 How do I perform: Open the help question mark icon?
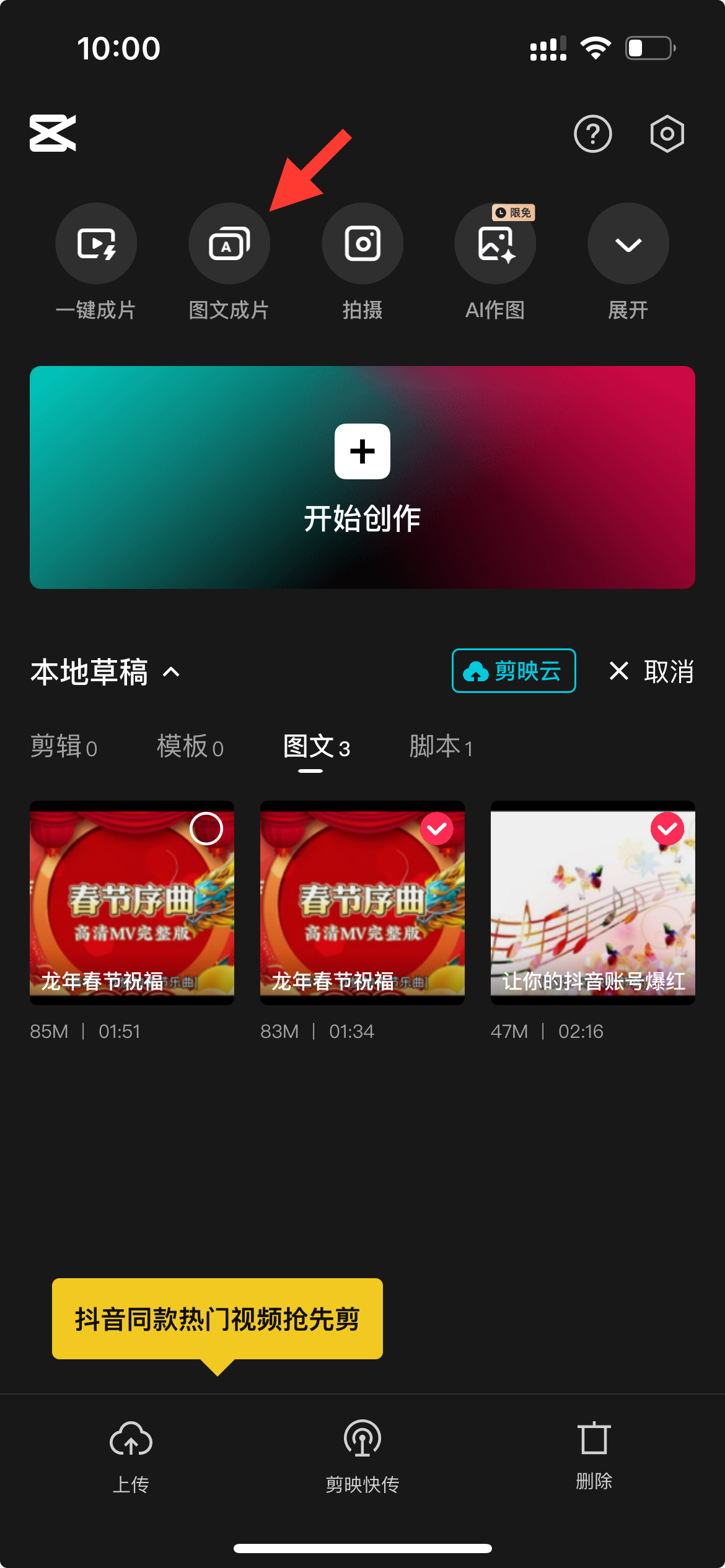(x=592, y=134)
